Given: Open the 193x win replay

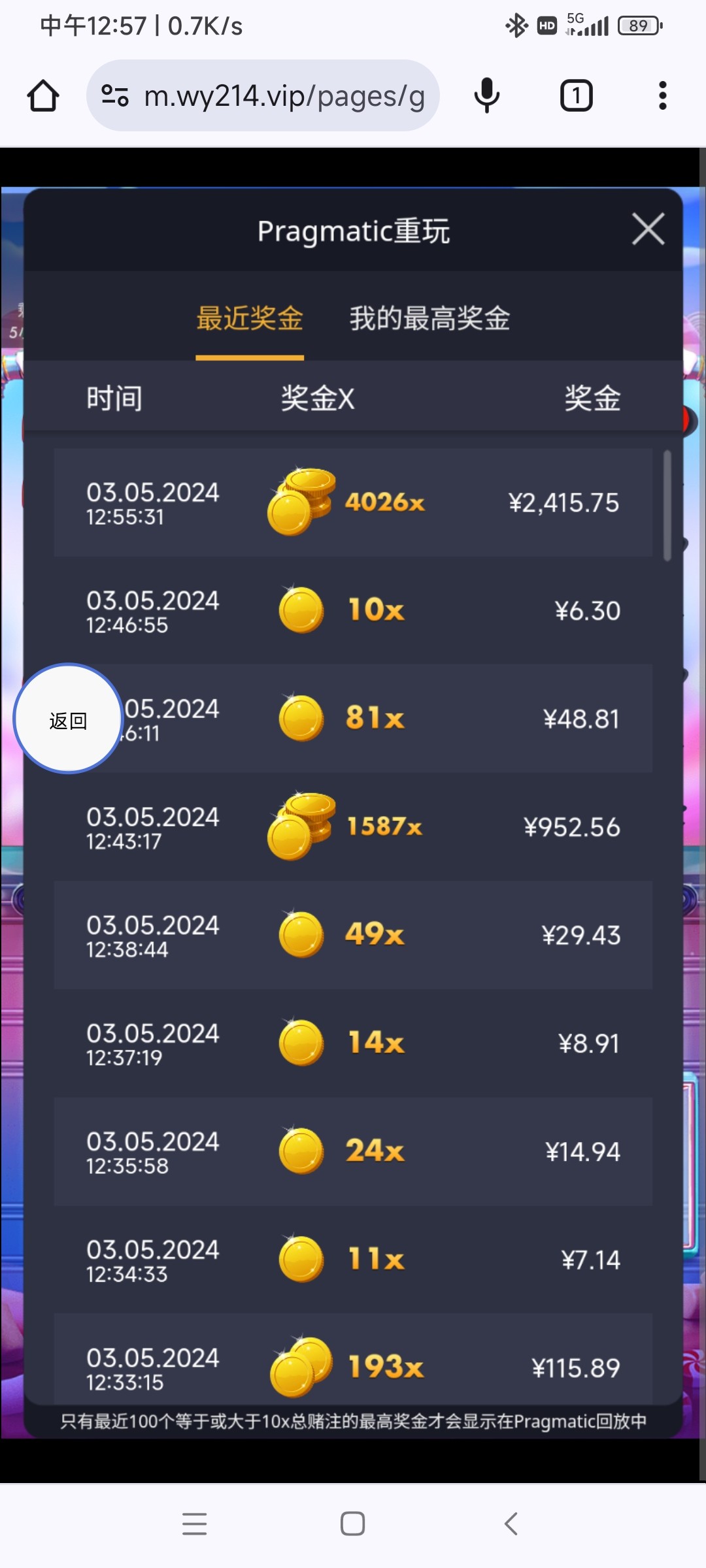Looking at the screenshot, I should pyautogui.click(x=353, y=1365).
